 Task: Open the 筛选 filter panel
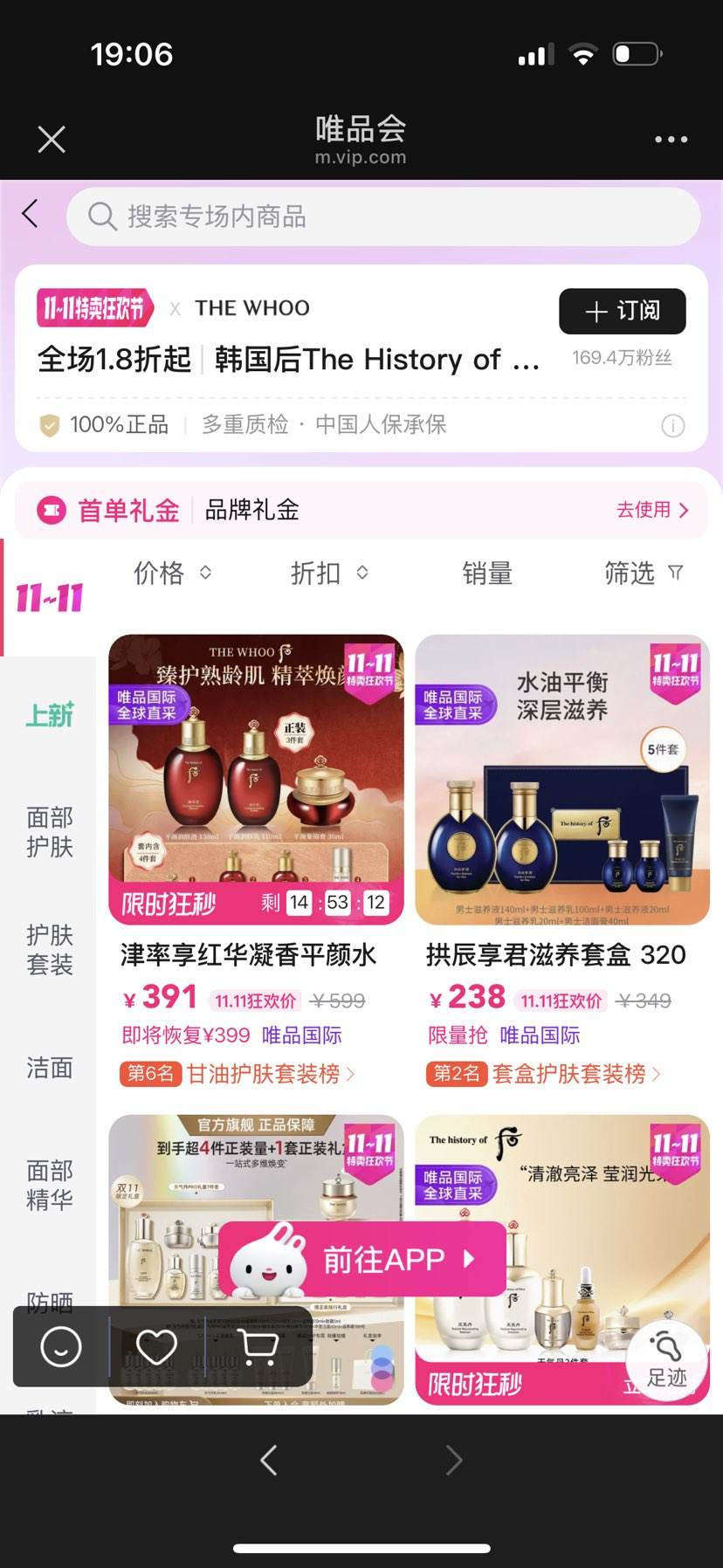[643, 574]
